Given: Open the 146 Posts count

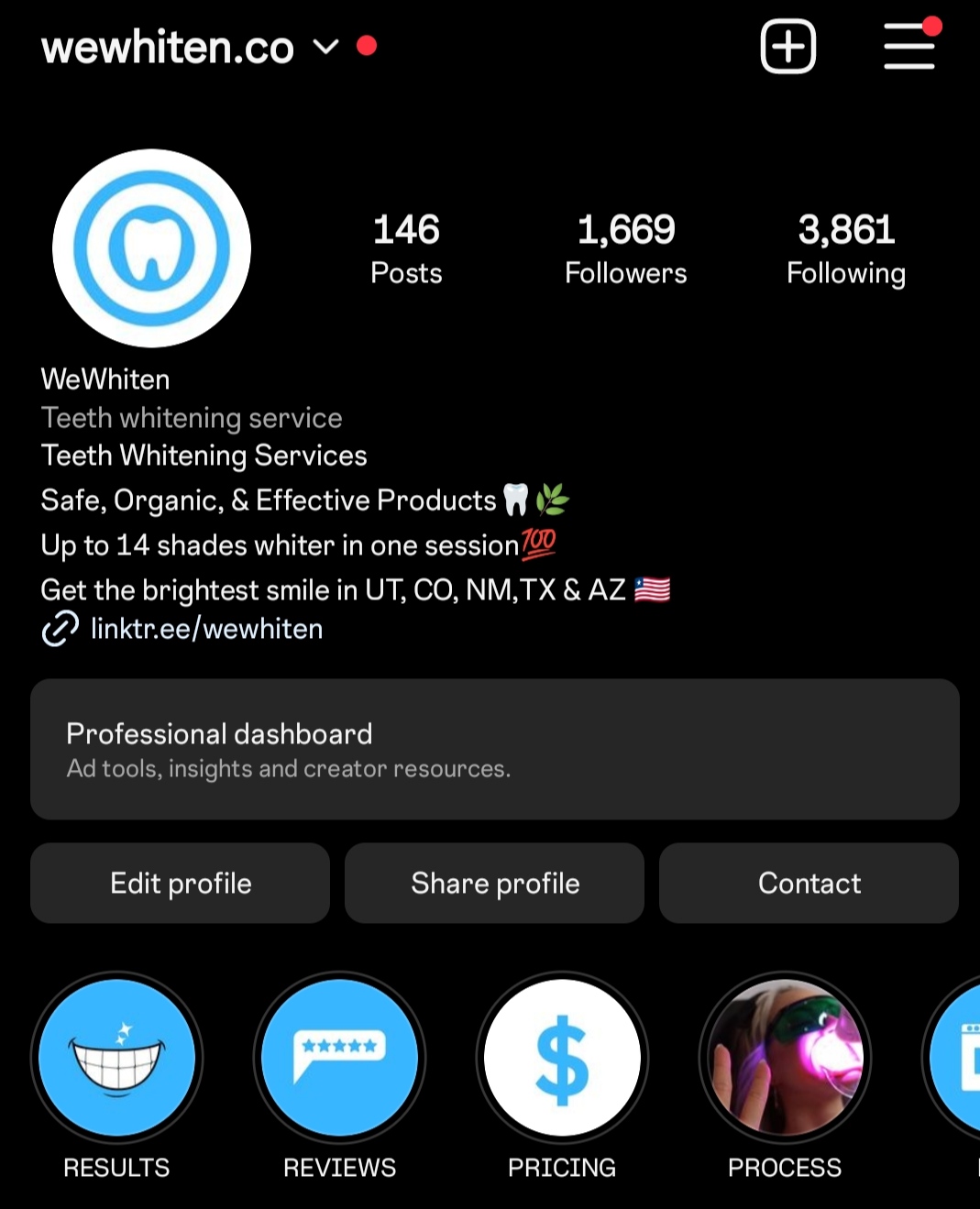Looking at the screenshot, I should pos(406,248).
